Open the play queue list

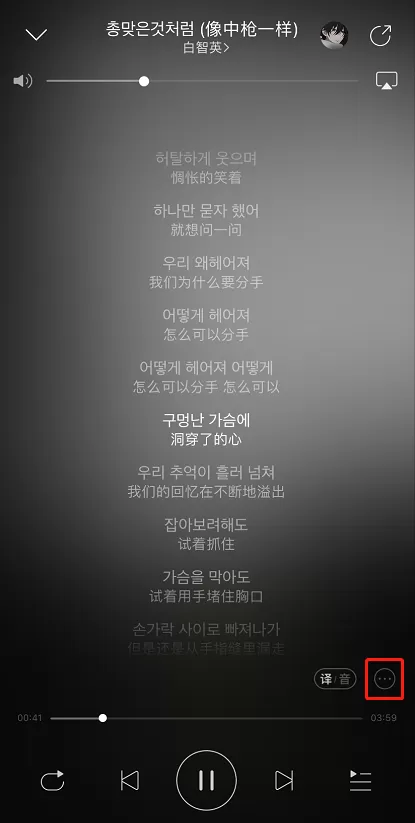pyautogui.click(x=360, y=780)
